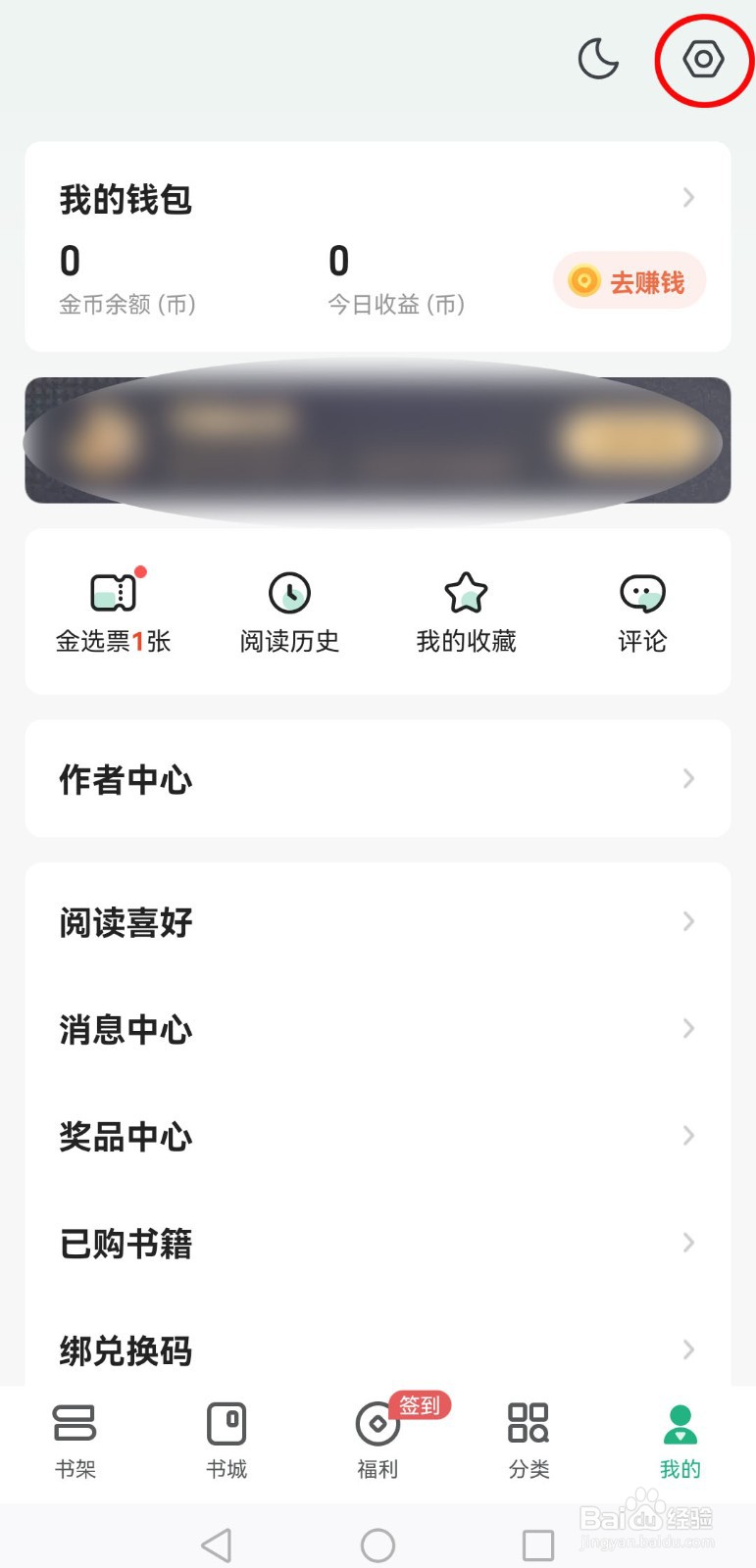Open 消息中心 via its chevron
This screenshot has width=756, height=1568.
pyautogui.click(x=686, y=1028)
